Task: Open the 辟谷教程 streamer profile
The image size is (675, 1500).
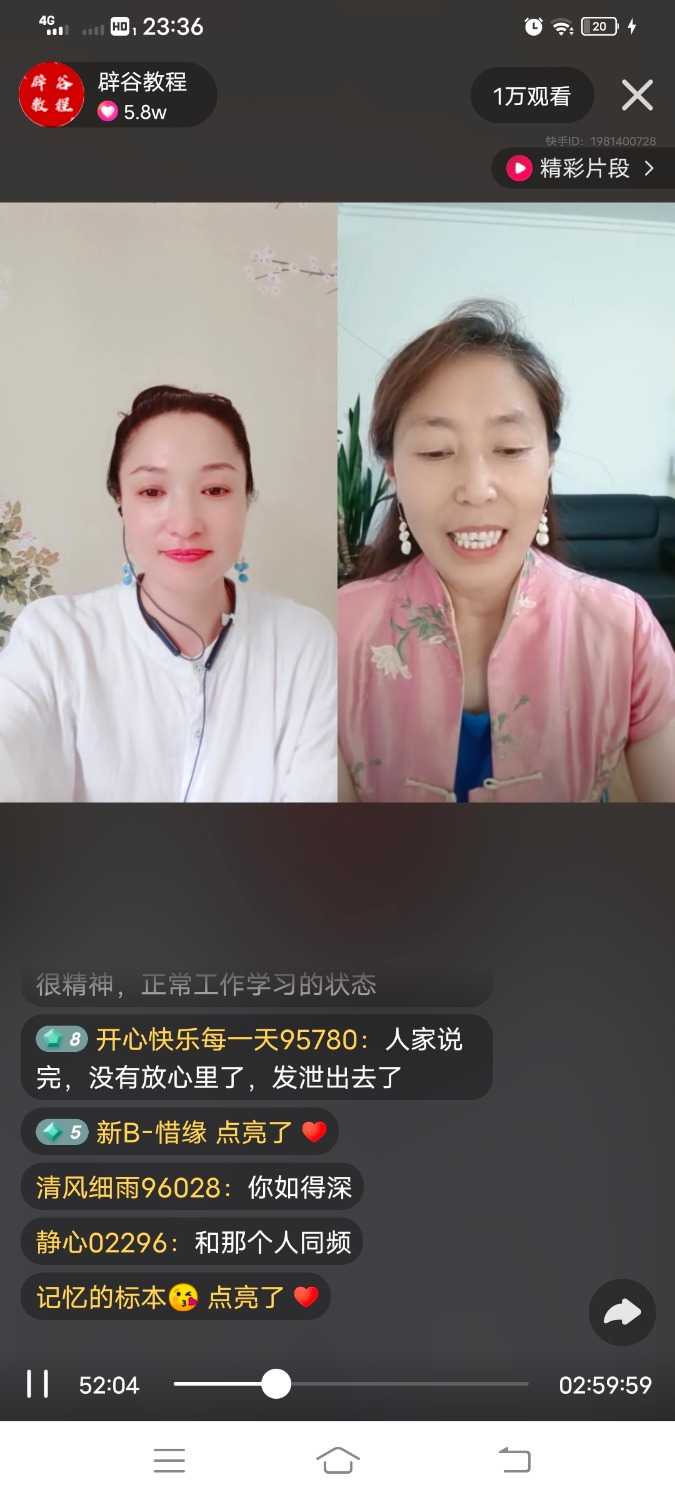Action: click(52, 95)
